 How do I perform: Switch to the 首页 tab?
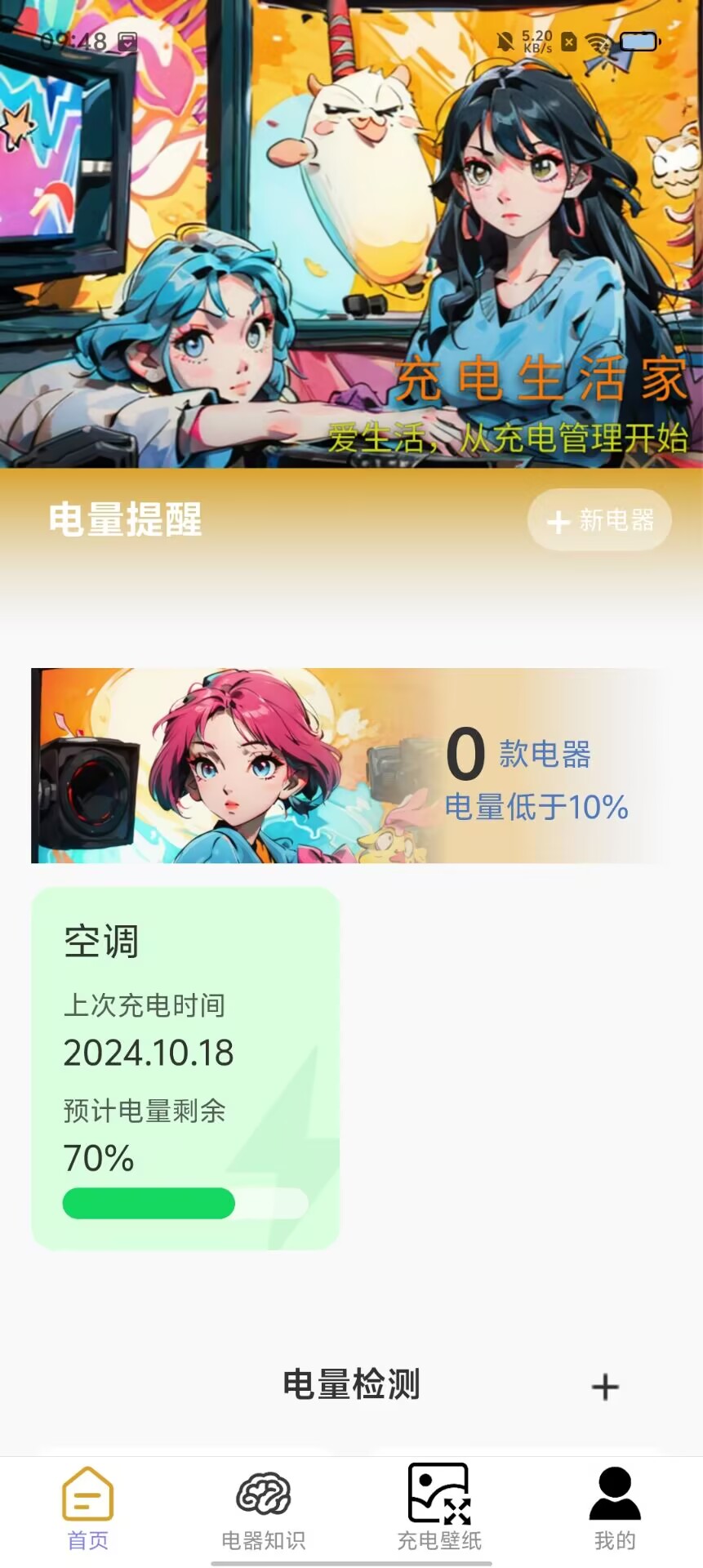coord(87,1511)
